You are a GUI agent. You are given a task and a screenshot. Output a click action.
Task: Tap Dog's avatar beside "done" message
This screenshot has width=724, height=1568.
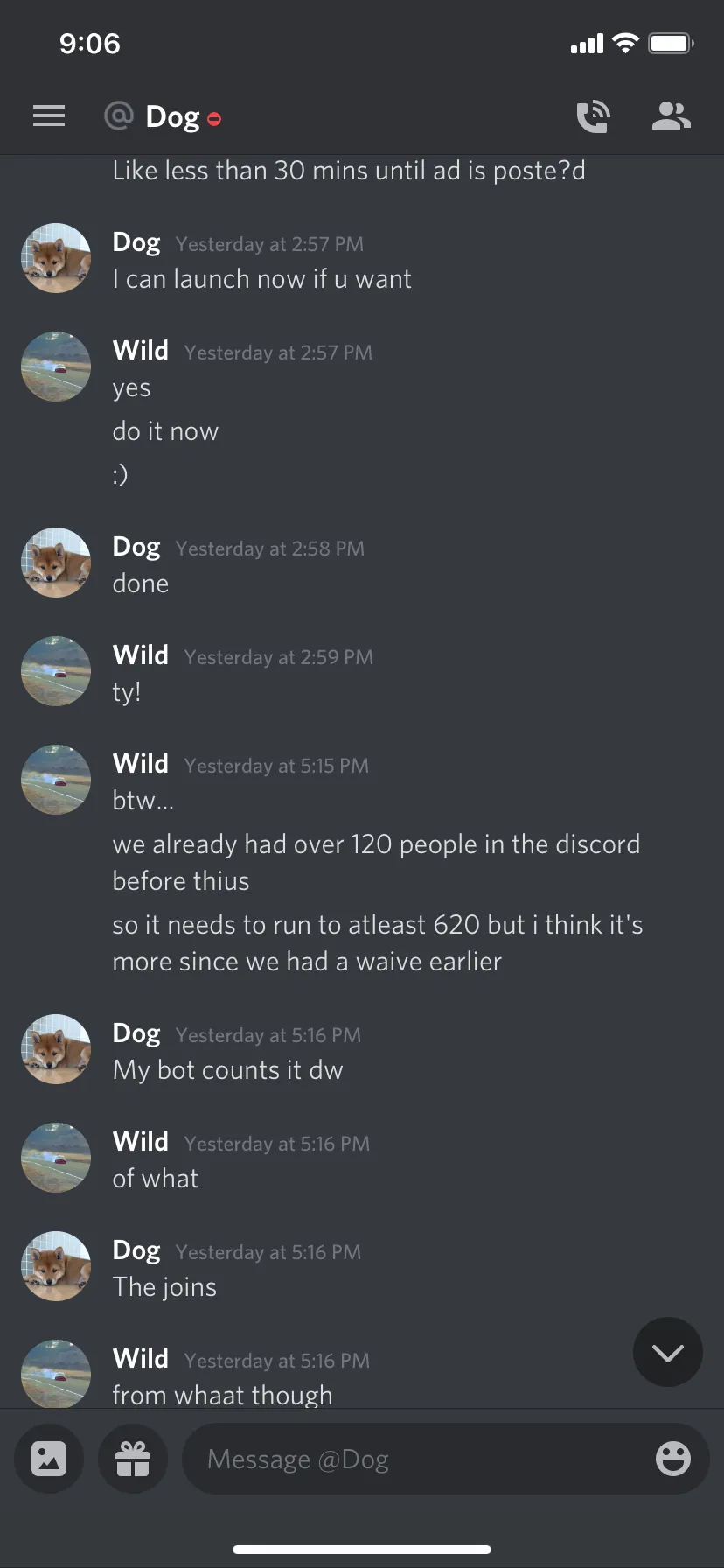(56, 563)
